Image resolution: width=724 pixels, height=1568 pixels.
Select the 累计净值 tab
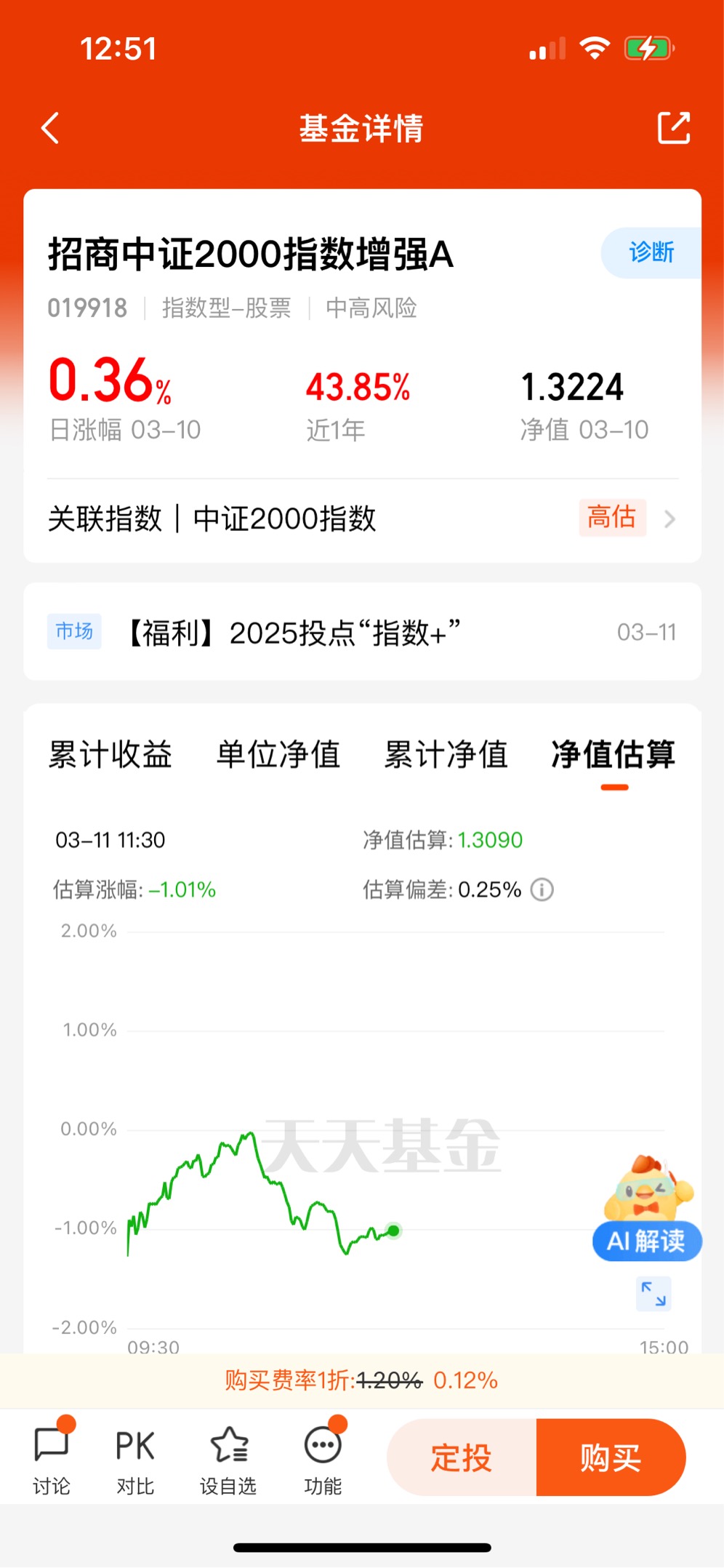pos(446,755)
